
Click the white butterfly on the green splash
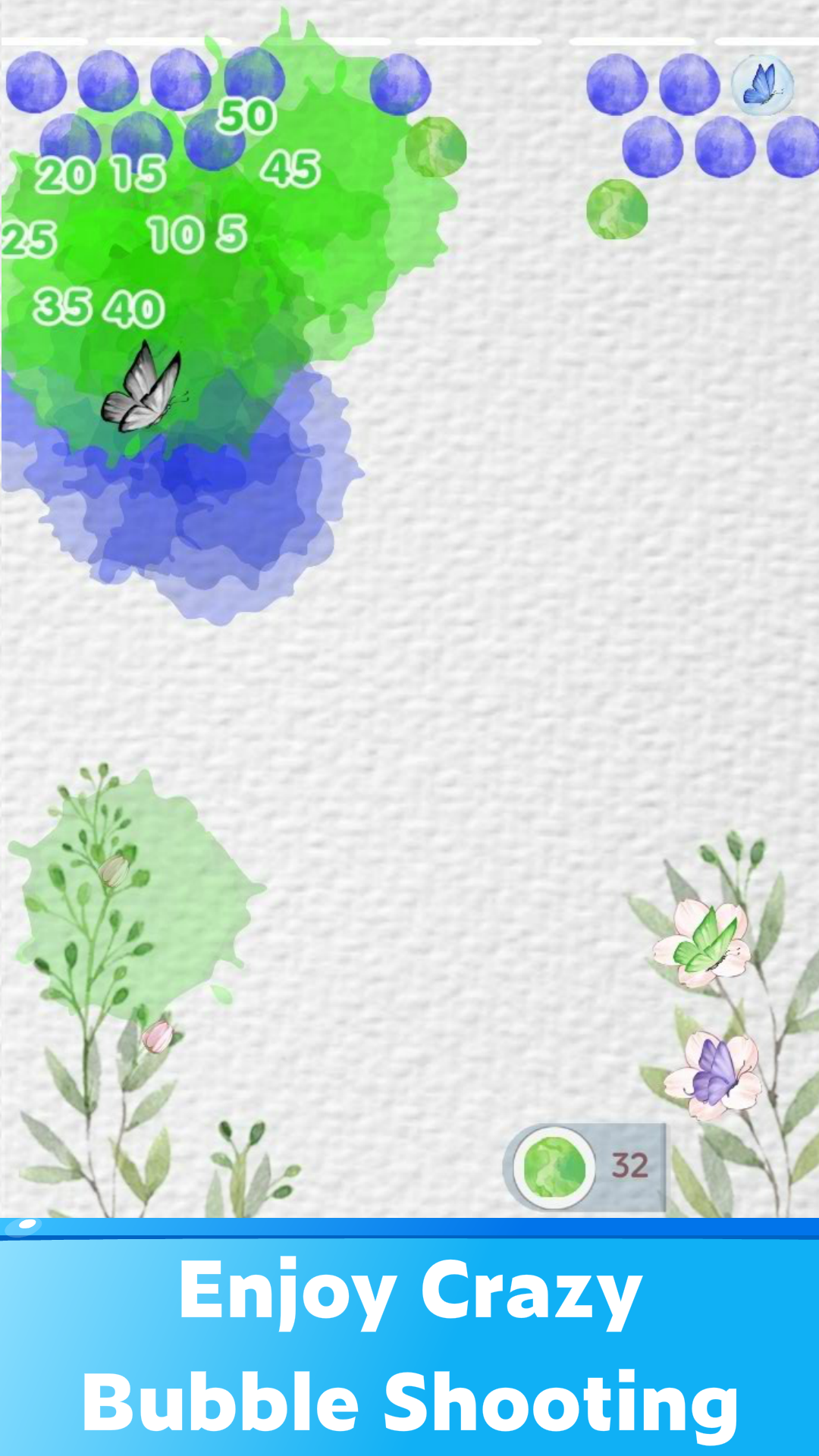click(144, 391)
